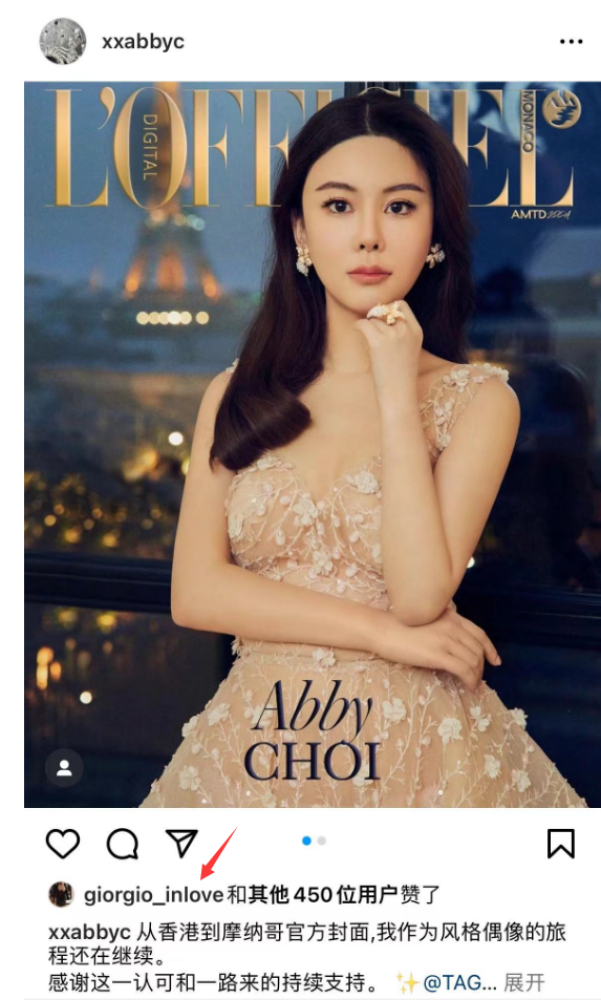Open comments on this post
The width and height of the screenshot is (601, 1000).
coord(122,844)
